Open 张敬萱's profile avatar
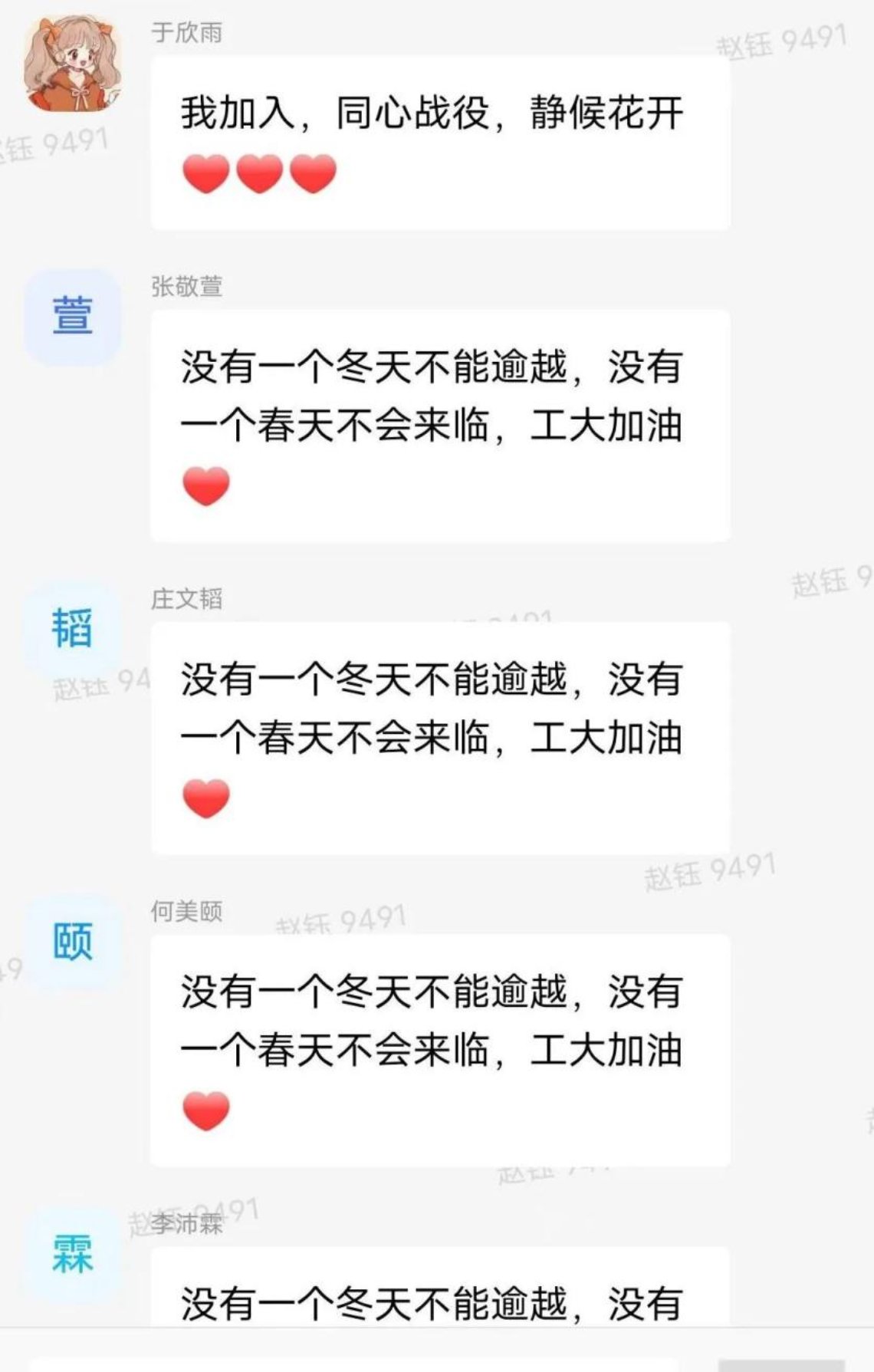This screenshot has width=874, height=1372. (73, 316)
